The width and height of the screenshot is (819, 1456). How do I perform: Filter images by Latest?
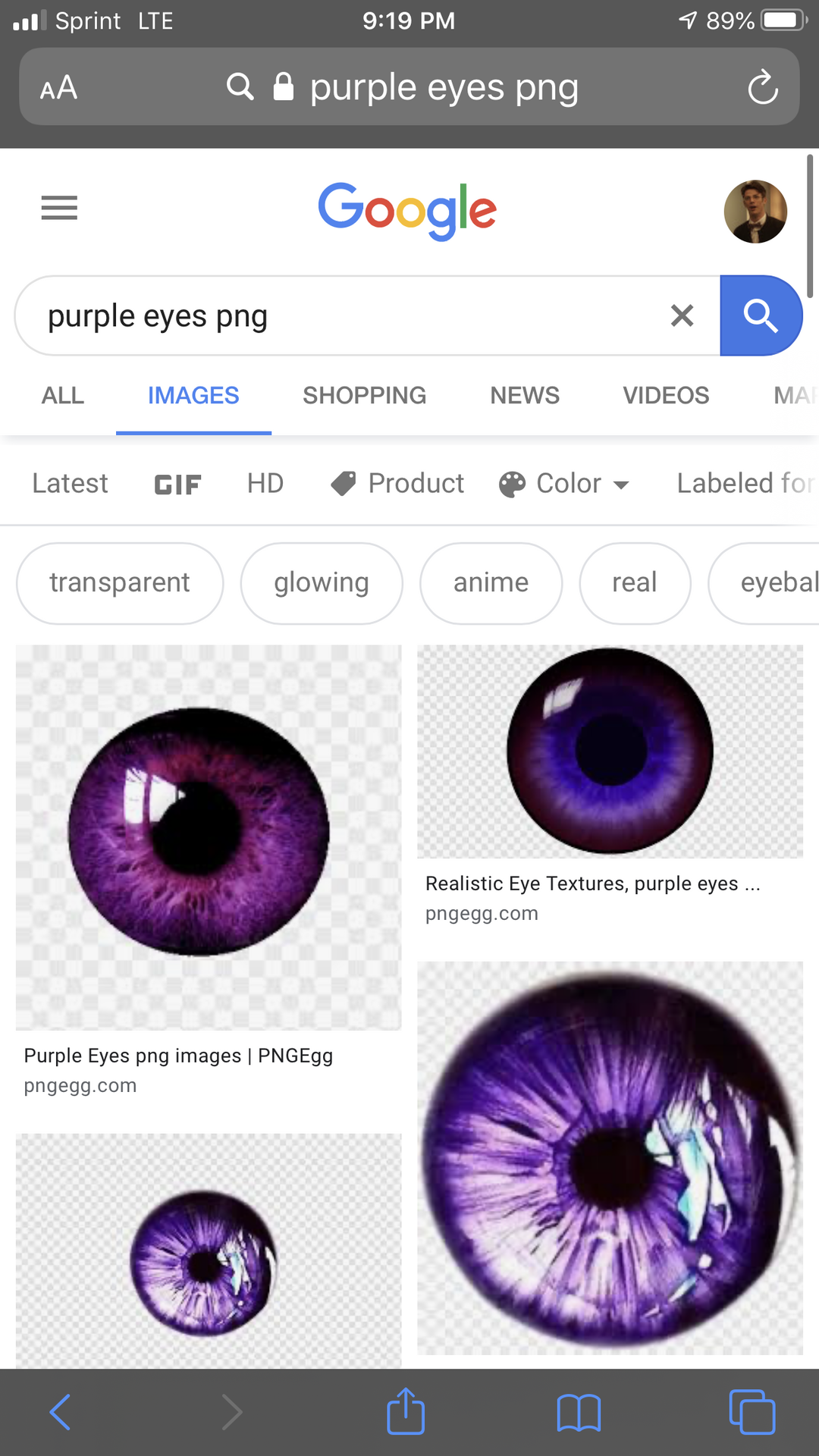(x=70, y=483)
